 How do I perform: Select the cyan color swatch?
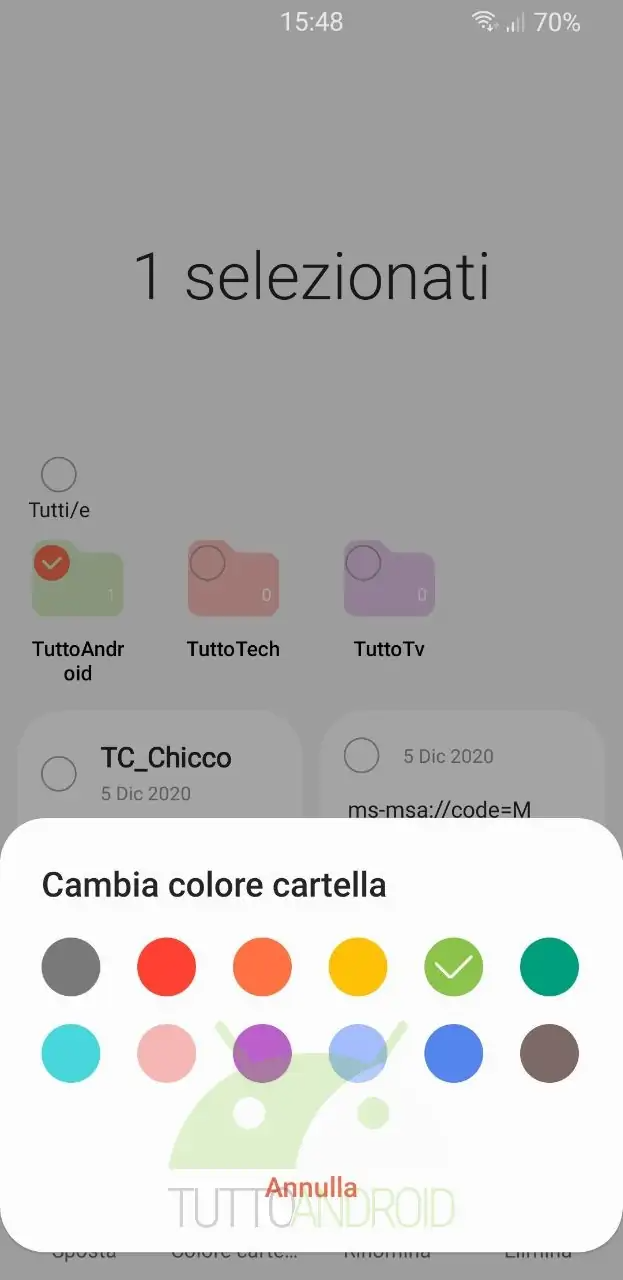[71, 1053]
